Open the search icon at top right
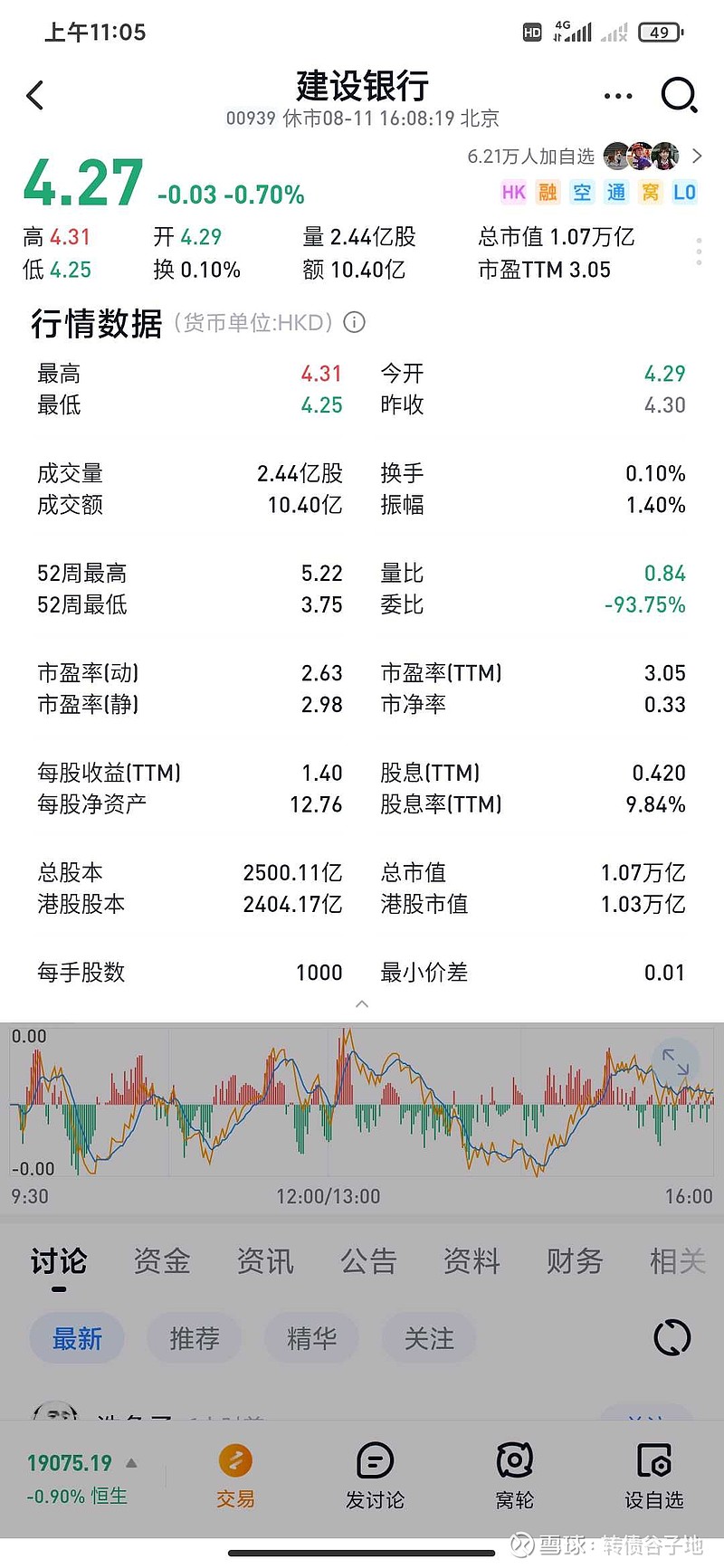The image size is (724, 1568). coord(678,95)
